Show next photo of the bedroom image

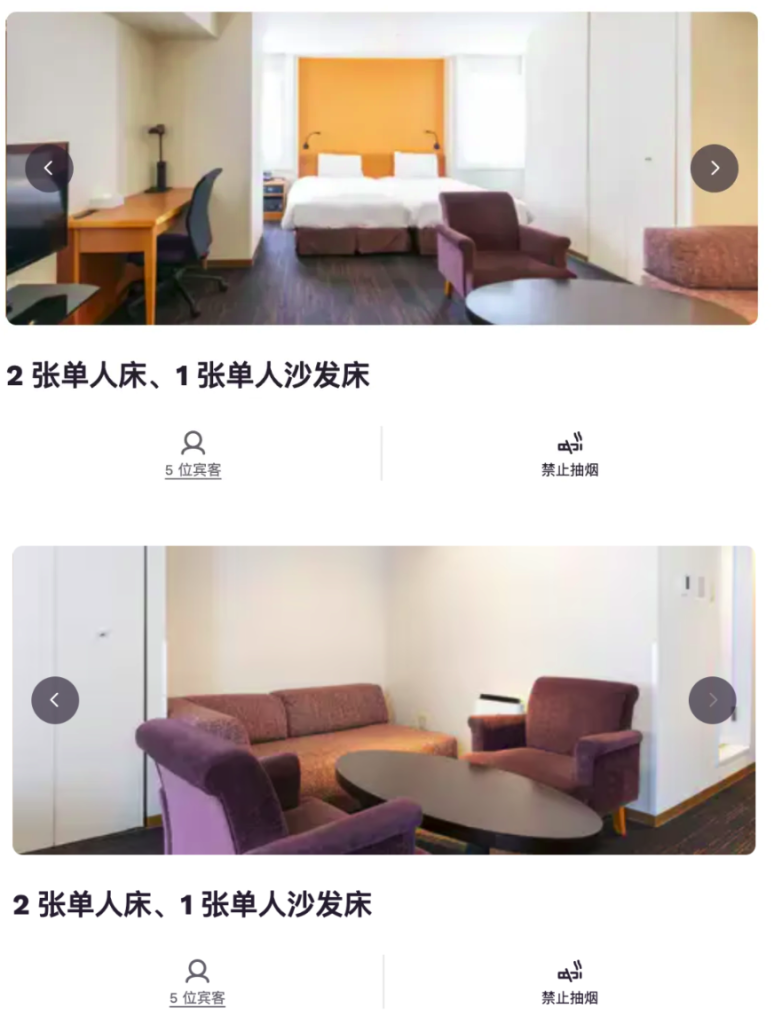click(714, 169)
